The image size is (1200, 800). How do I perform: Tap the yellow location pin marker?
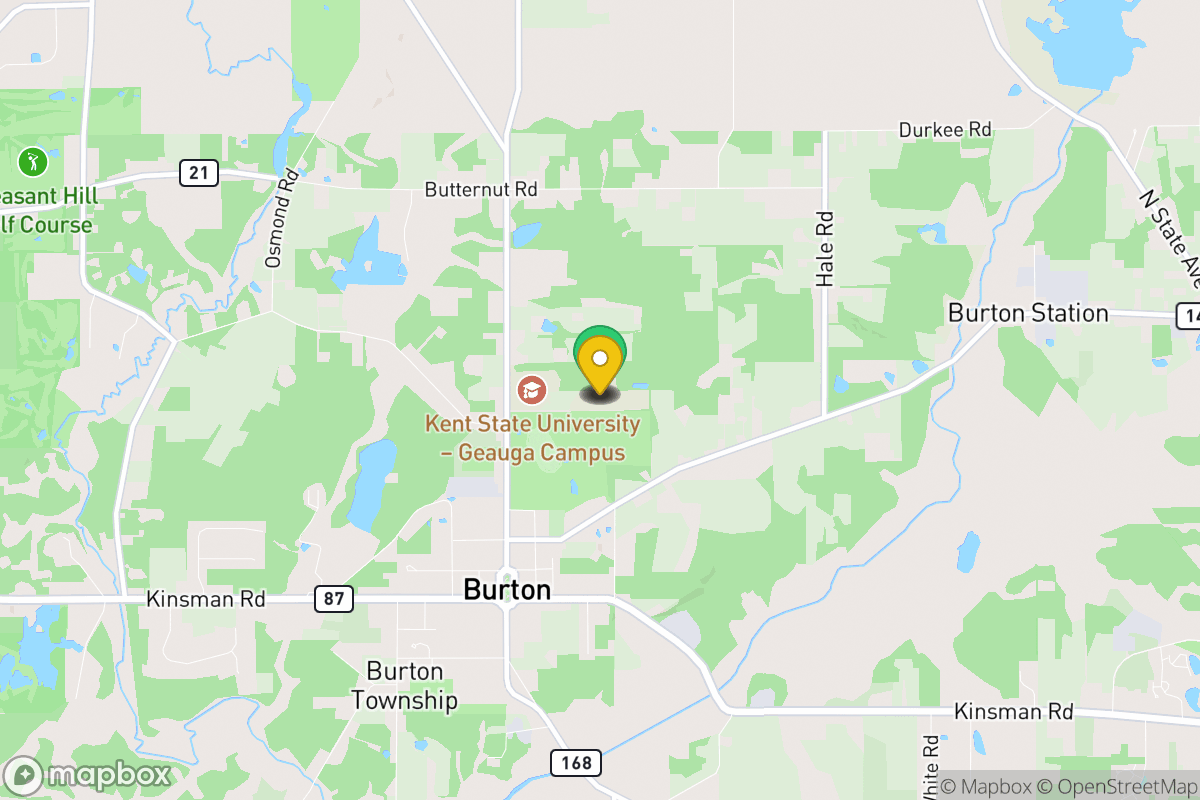[600, 364]
